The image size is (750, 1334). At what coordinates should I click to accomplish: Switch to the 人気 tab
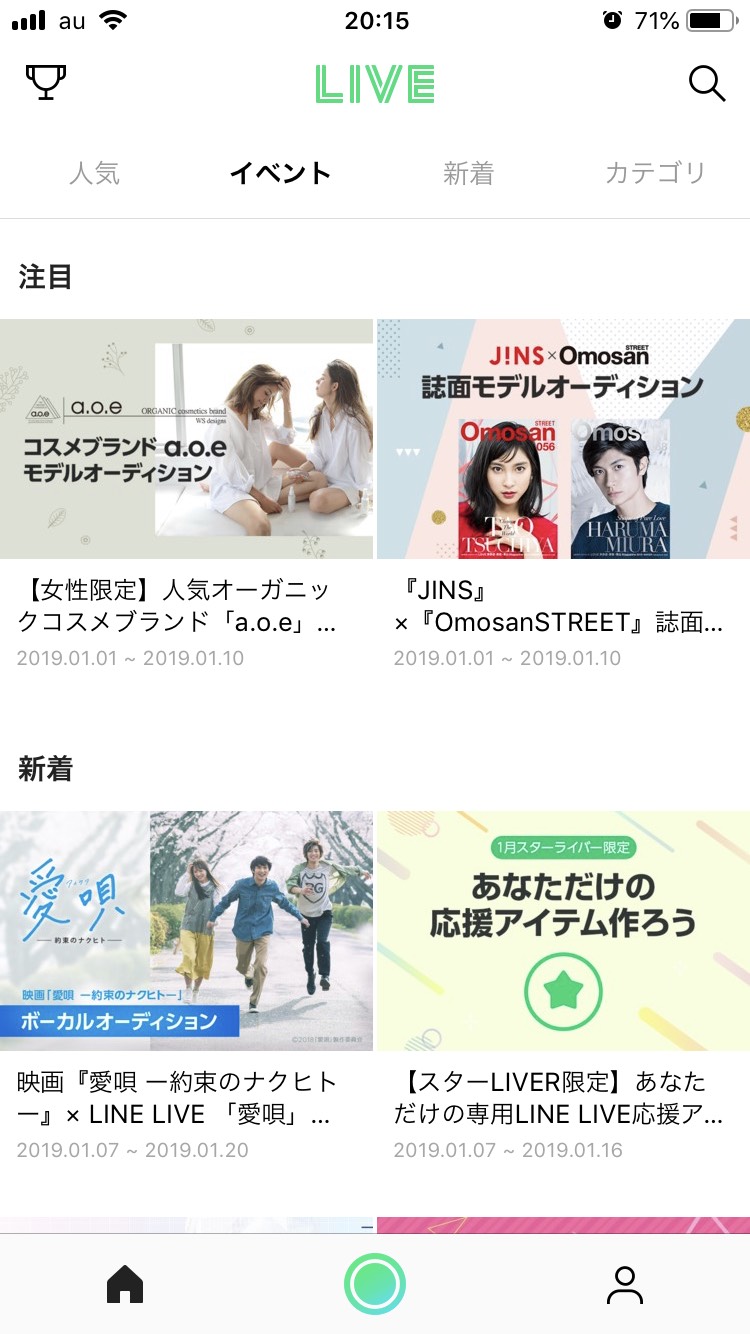click(x=95, y=172)
